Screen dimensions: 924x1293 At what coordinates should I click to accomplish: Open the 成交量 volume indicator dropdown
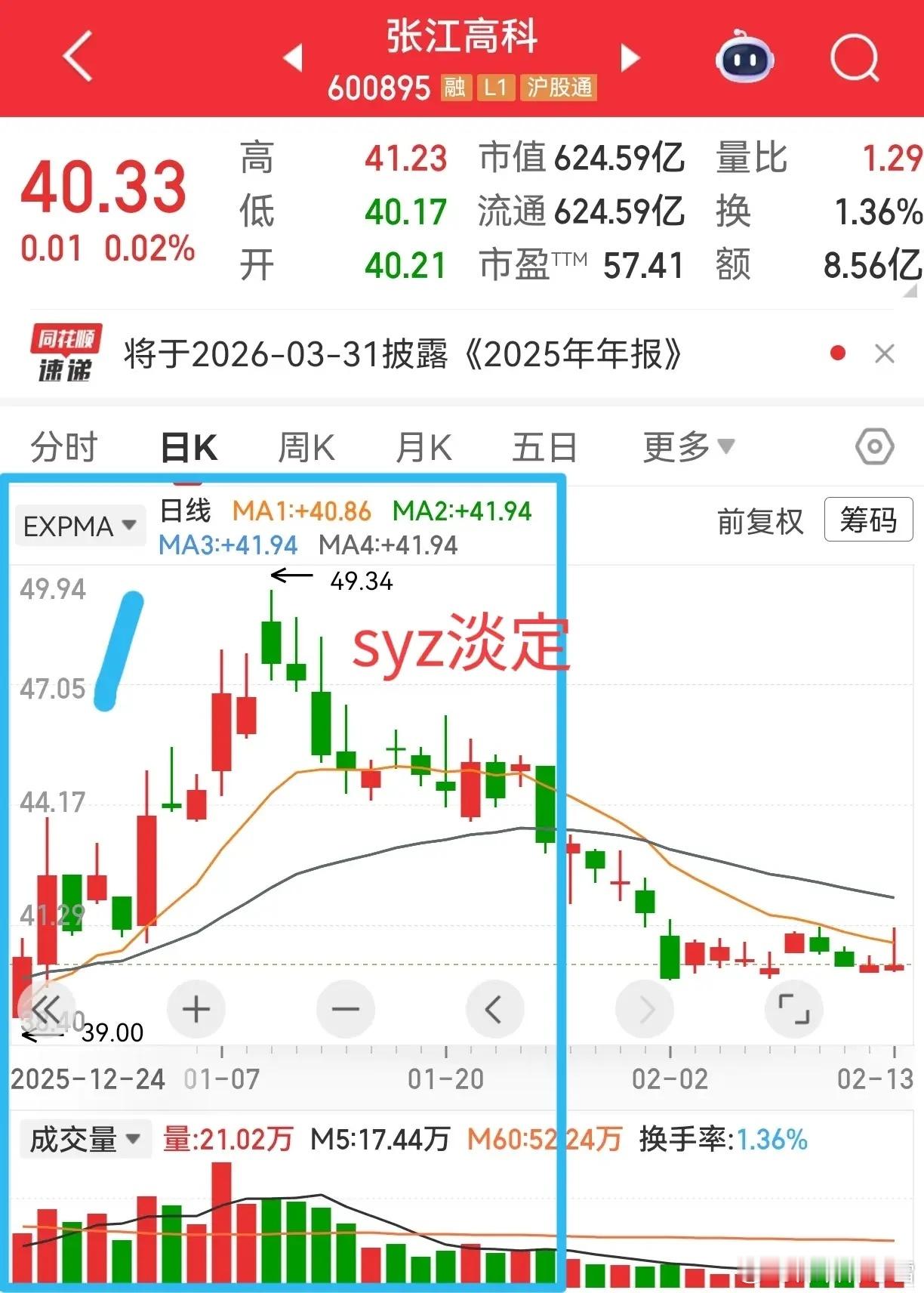85,1139
